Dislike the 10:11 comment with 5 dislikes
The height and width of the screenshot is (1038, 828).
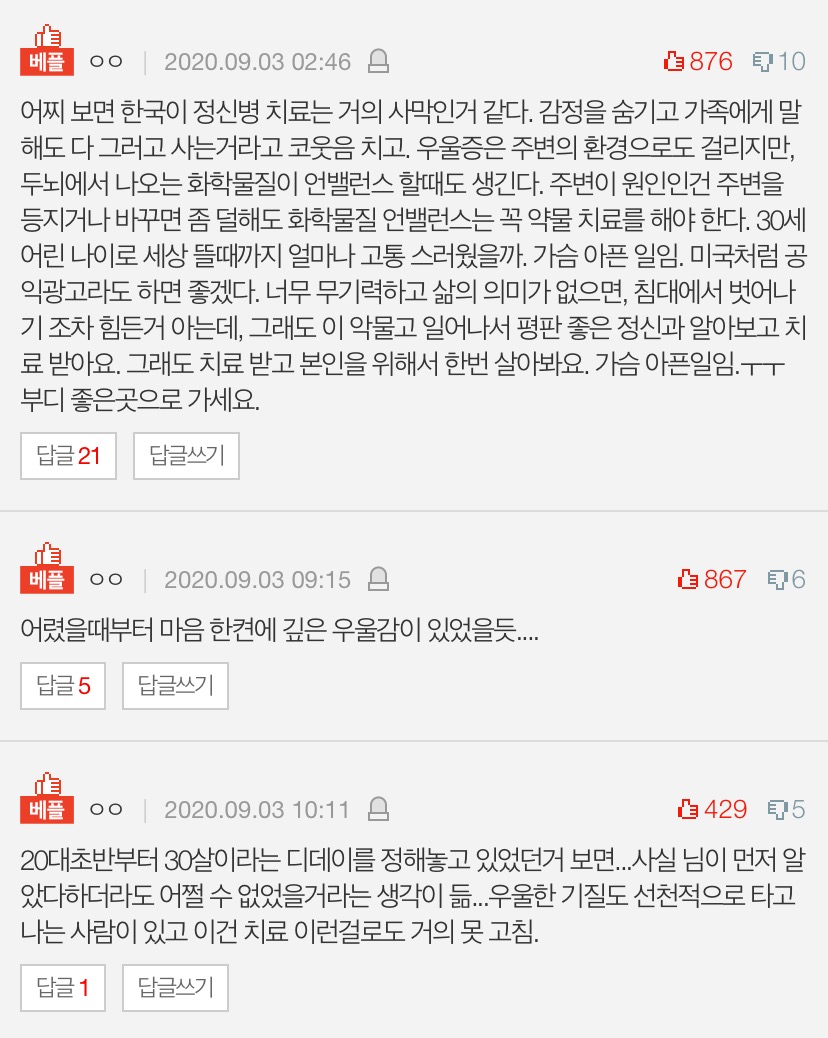[785, 809]
